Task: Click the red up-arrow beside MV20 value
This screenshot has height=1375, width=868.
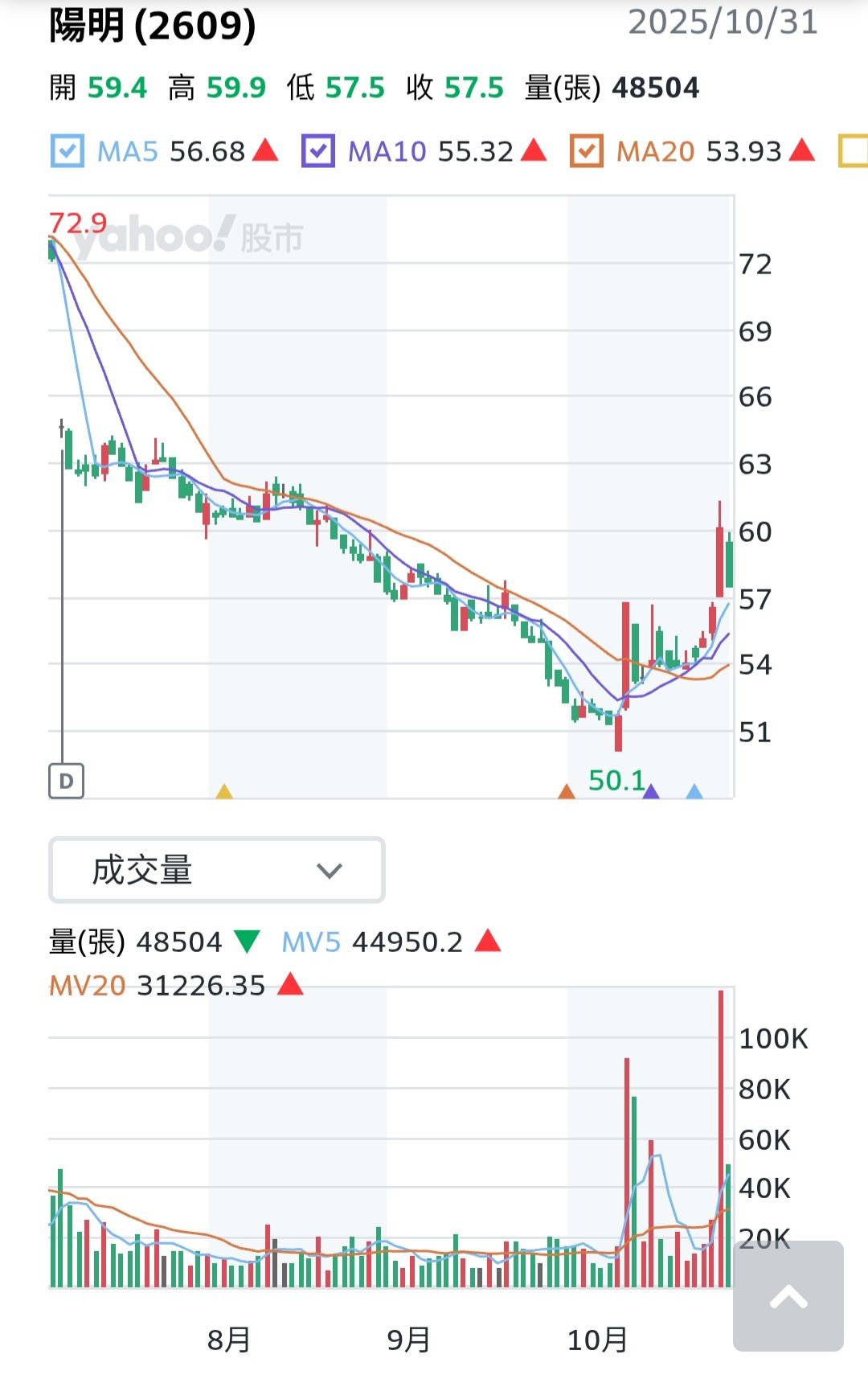Action: click(289, 984)
